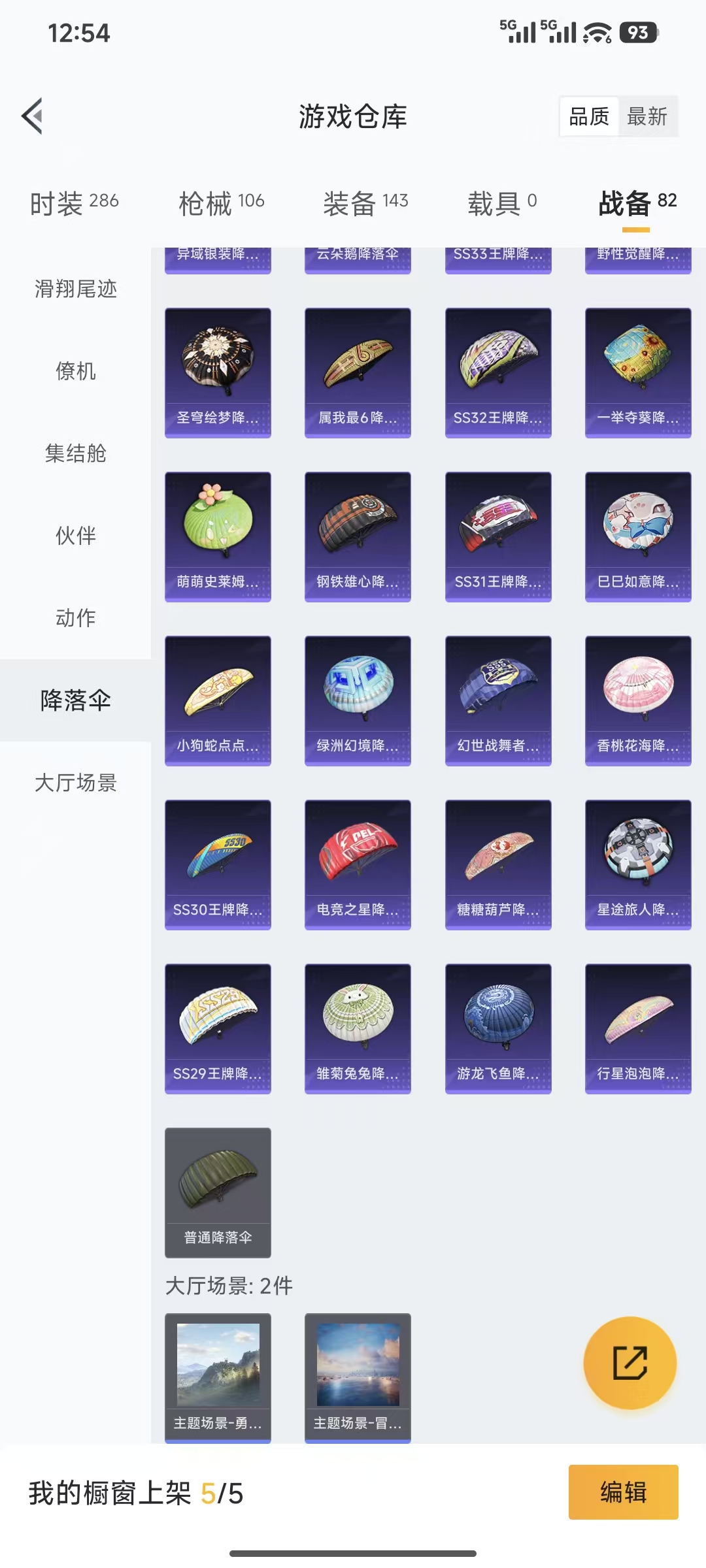
Task: Select the 伙伴 sidebar category
Action: coord(76,536)
